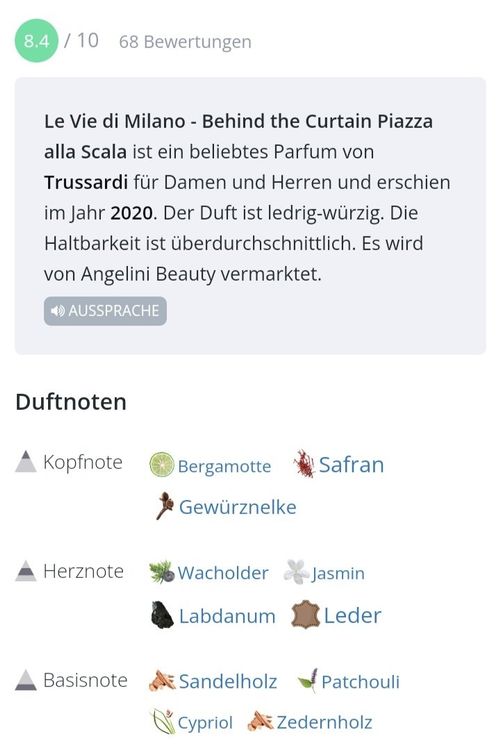Screen dimensions: 500x750
Task: Select the Safran fragrance note
Action: click(339, 464)
